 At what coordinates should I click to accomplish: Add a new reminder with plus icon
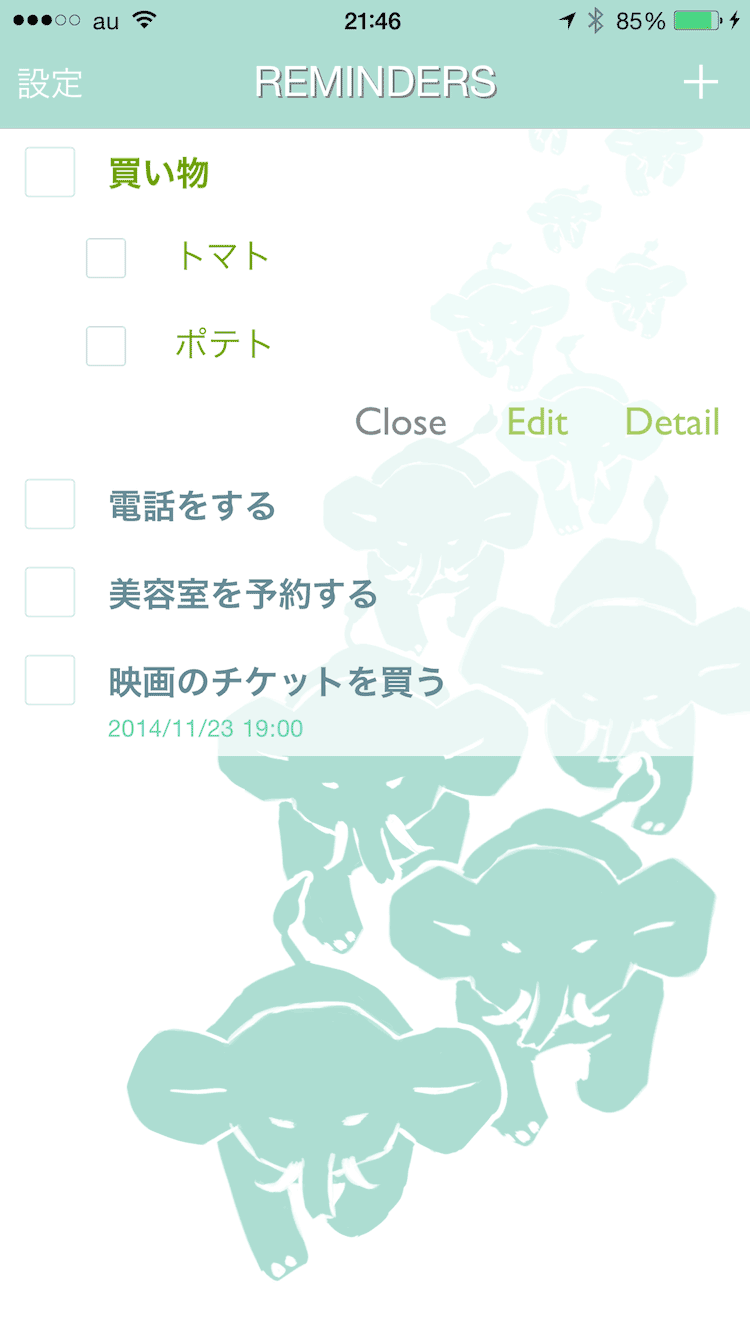(700, 83)
